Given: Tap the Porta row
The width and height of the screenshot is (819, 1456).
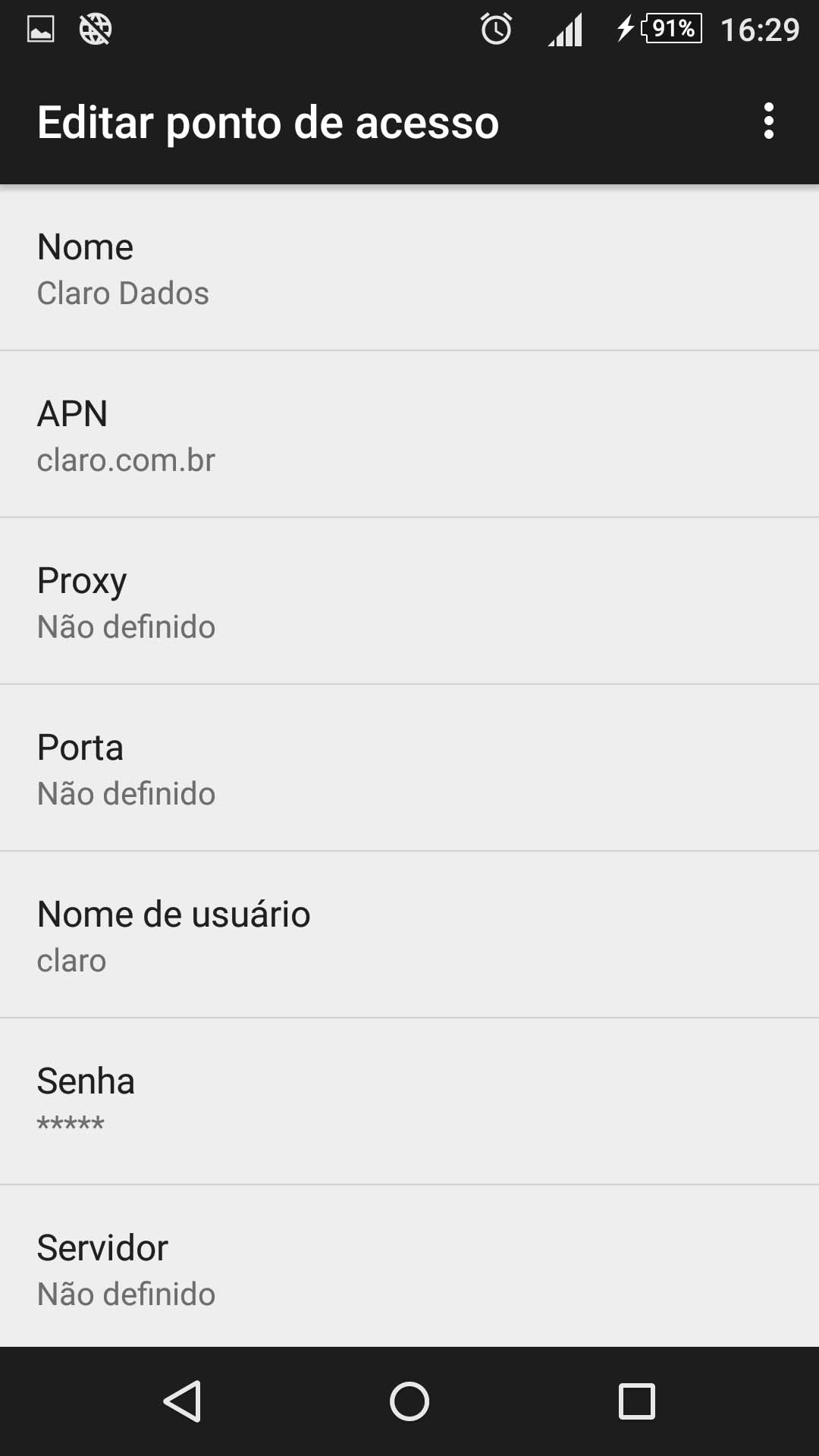Looking at the screenshot, I should pyautogui.click(x=409, y=770).
